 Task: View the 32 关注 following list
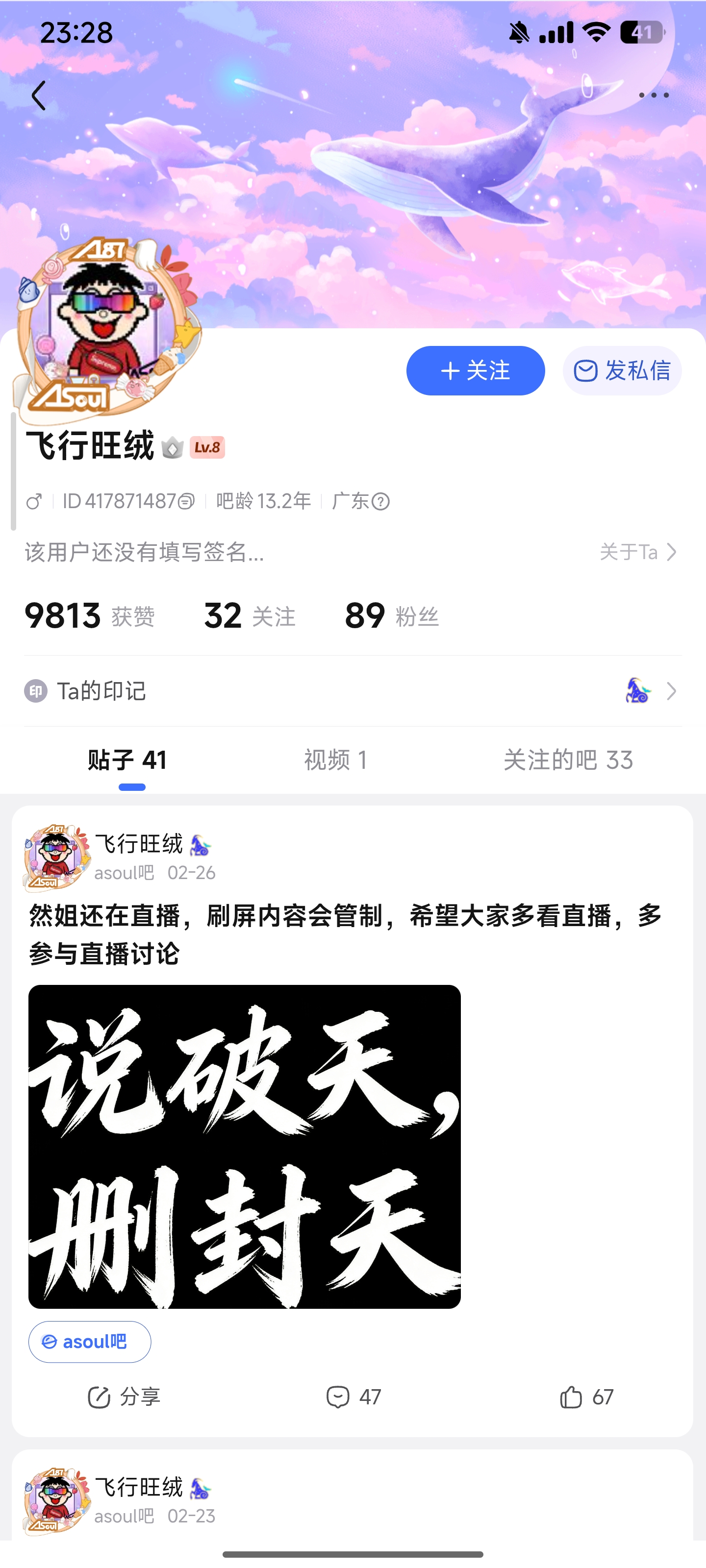[249, 616]
